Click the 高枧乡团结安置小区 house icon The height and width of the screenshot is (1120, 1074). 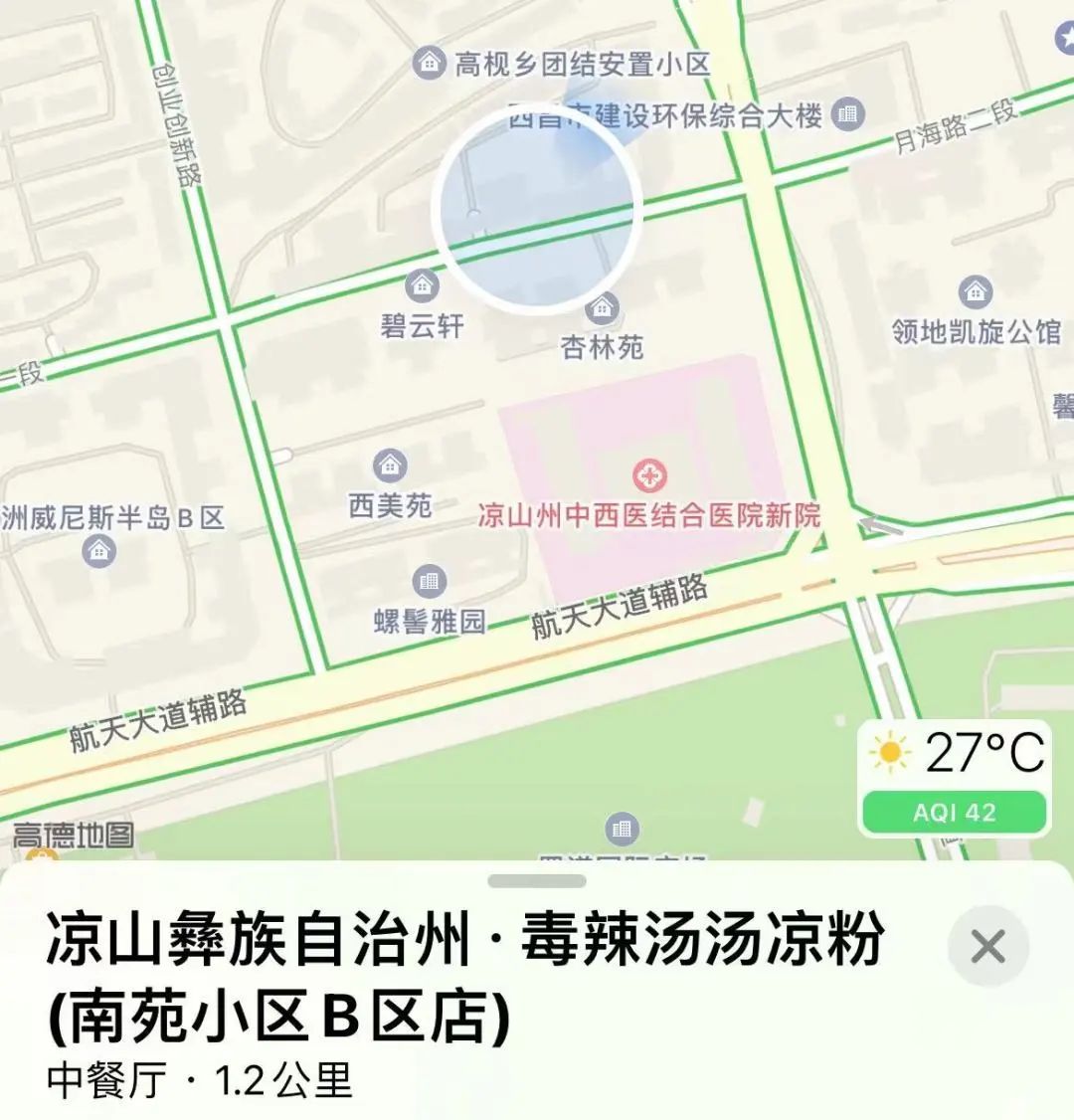point(430,61)
